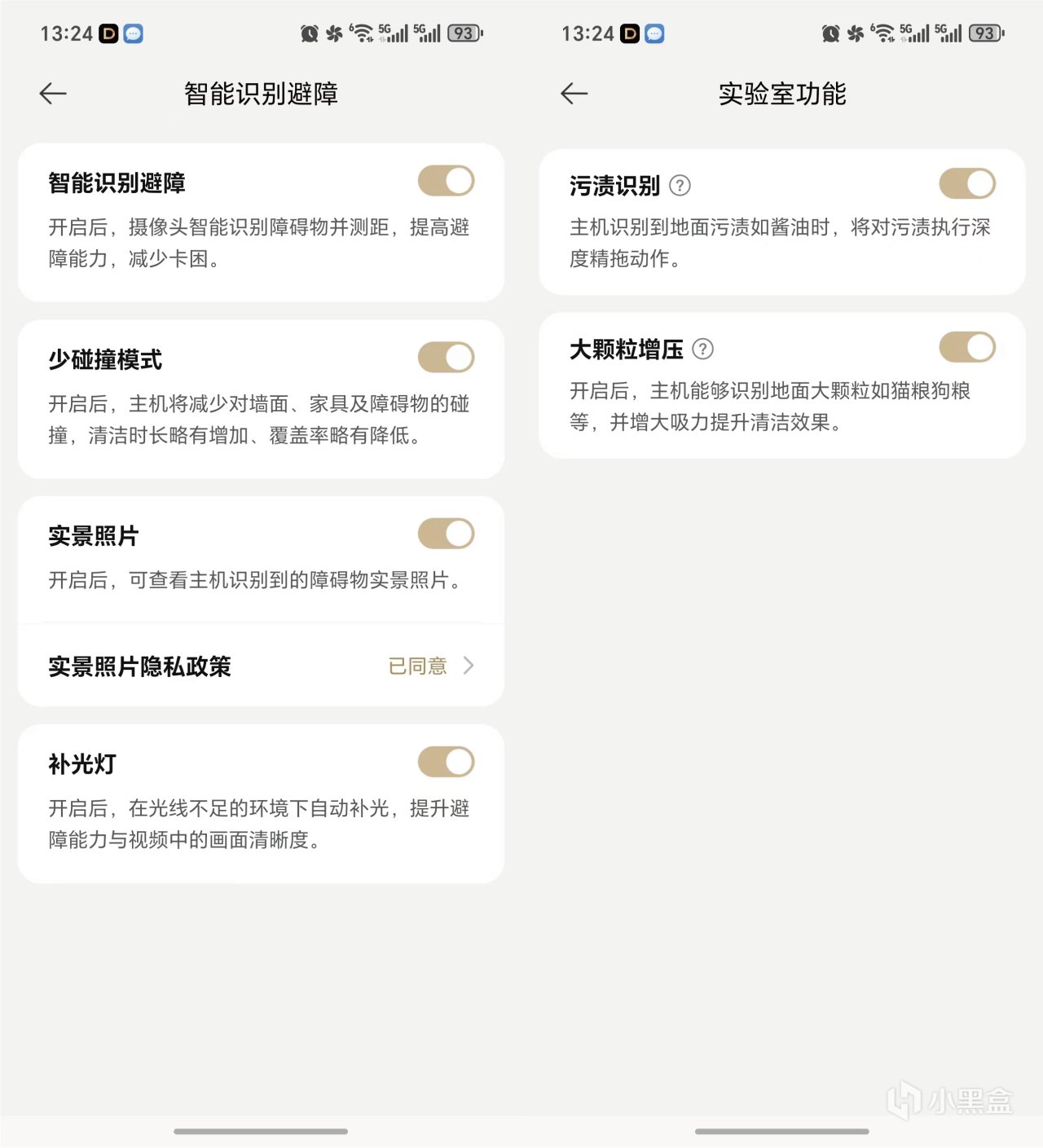This screenshot has height=1148, width=1043.
Task: Toggle off 实景照片
Action: [446, 534]
